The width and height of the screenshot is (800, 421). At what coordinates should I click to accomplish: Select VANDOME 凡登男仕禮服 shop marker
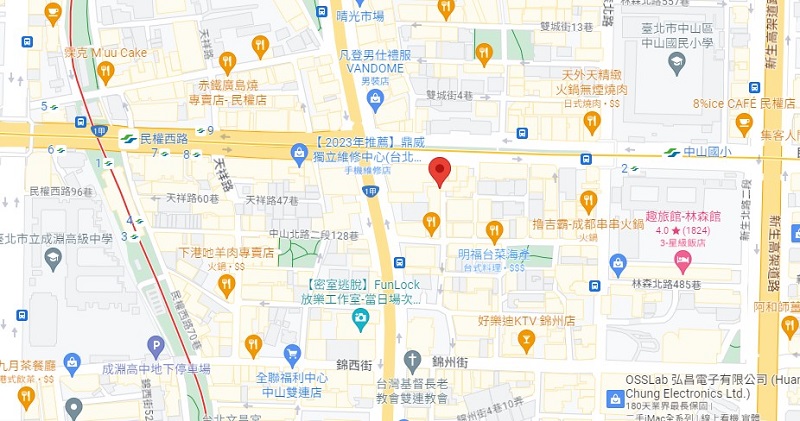(375, 97)
